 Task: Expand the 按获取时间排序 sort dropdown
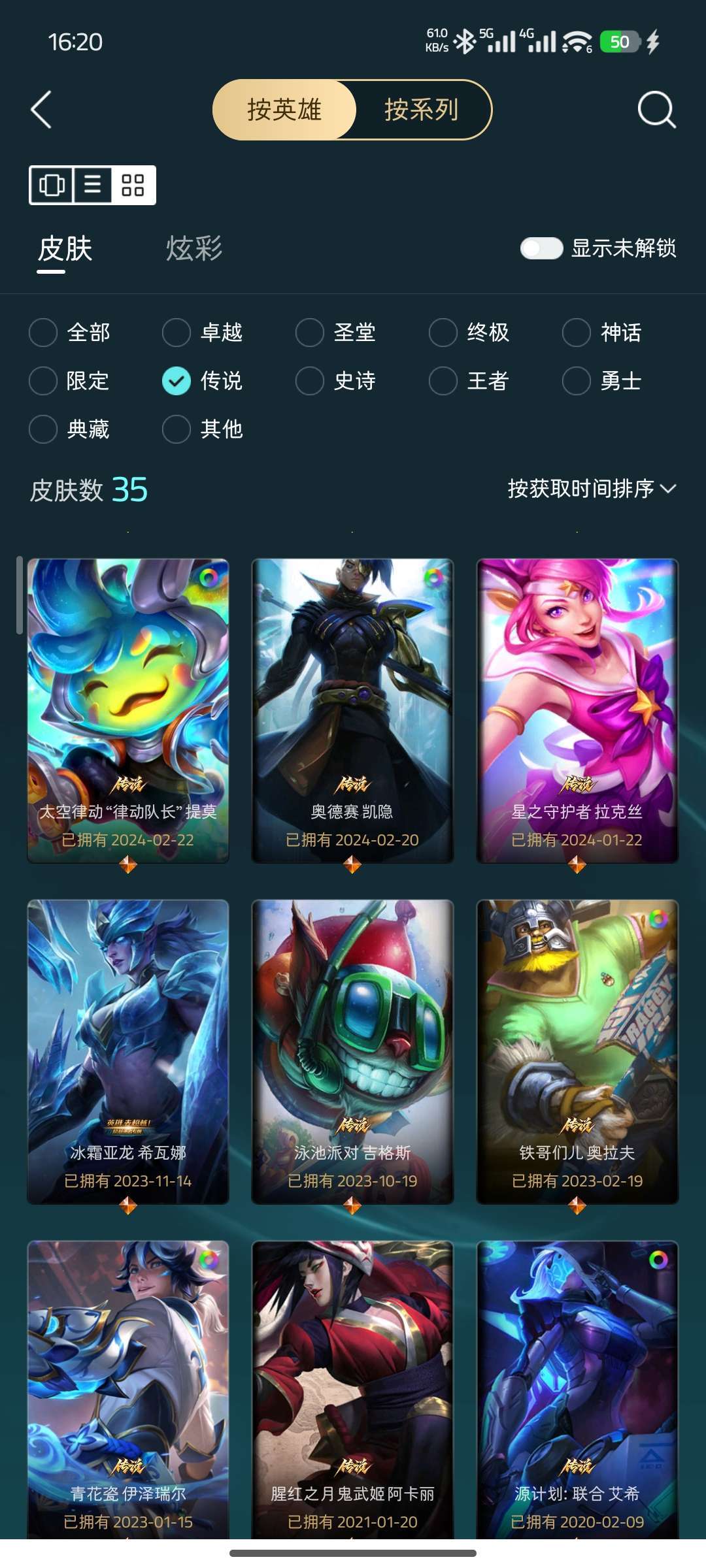(592, 489)
